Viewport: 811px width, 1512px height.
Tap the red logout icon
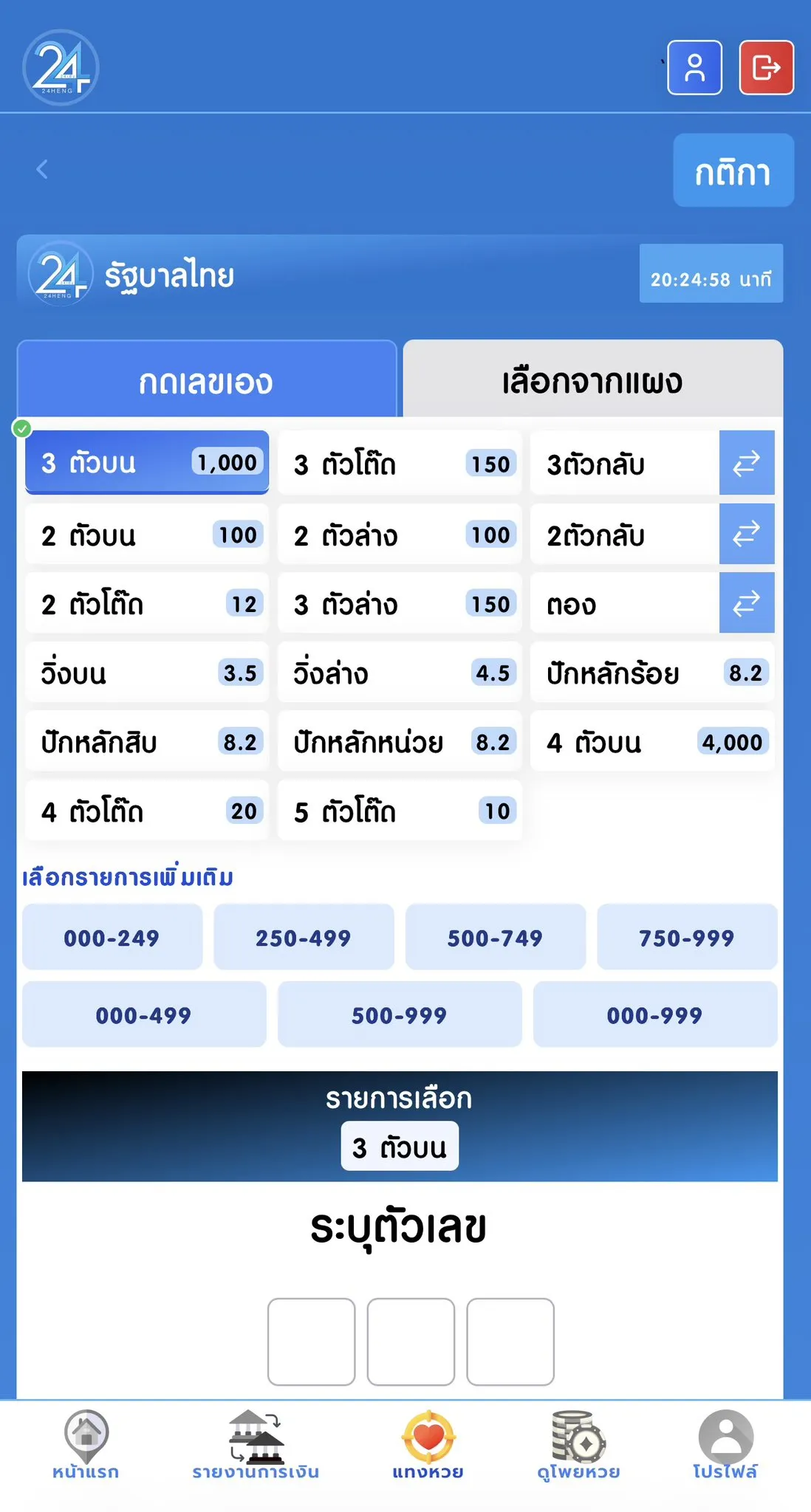pos(767,68)
